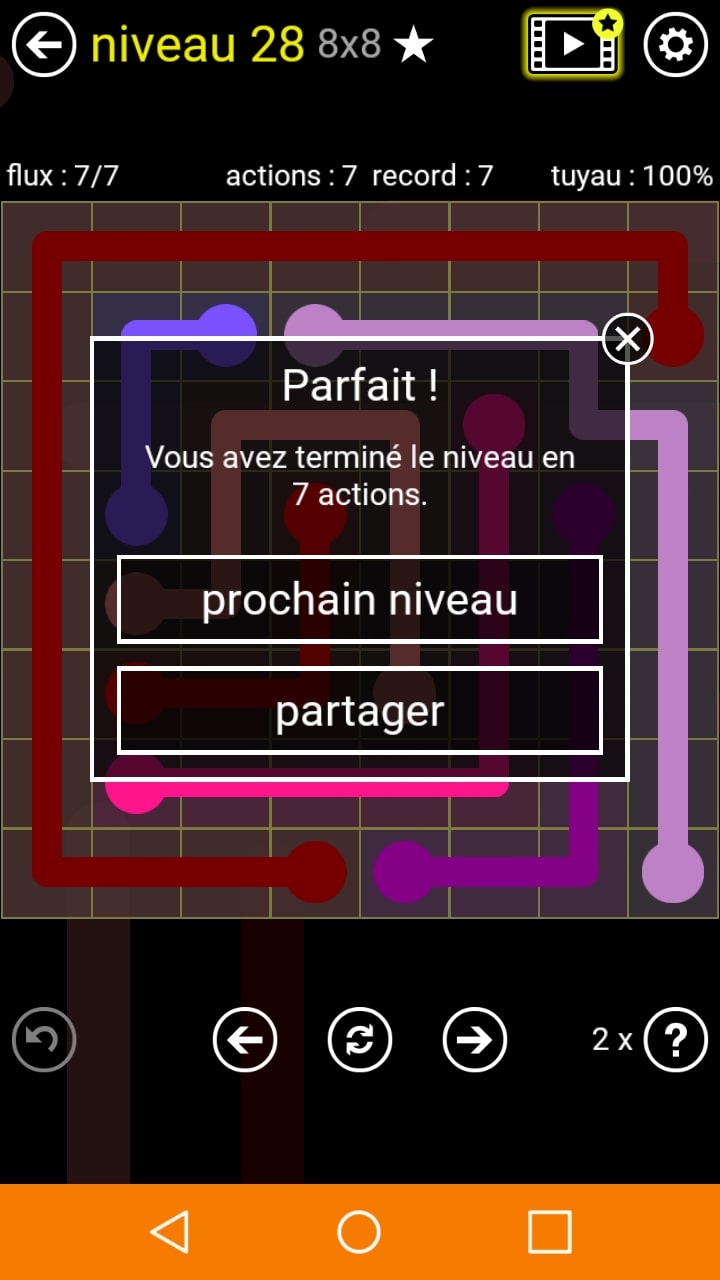Screen dimensions: 720x1280
Task: Go back using the top-left arrow
Action: 44,45
